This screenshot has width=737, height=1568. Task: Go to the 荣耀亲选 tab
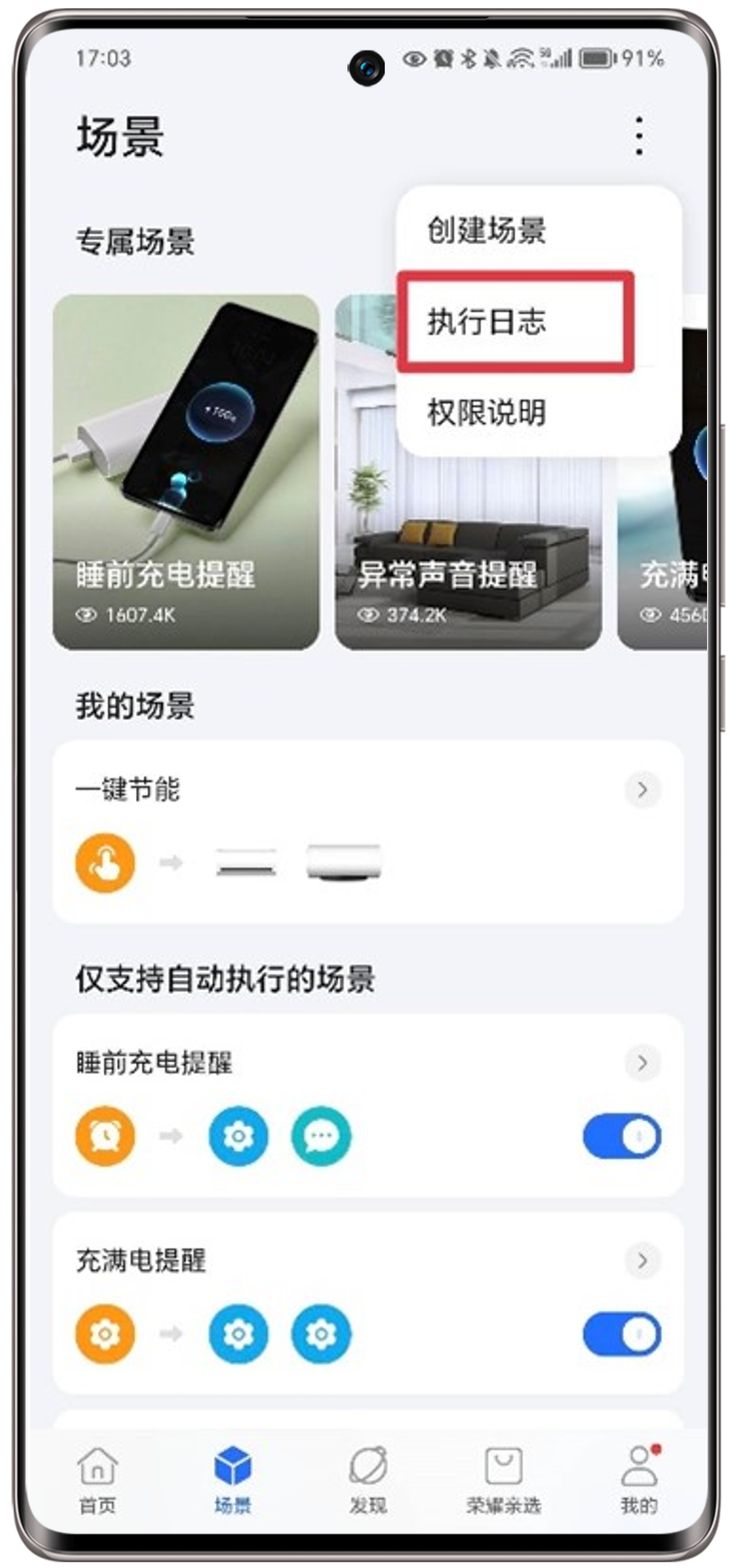(503, 1480)
